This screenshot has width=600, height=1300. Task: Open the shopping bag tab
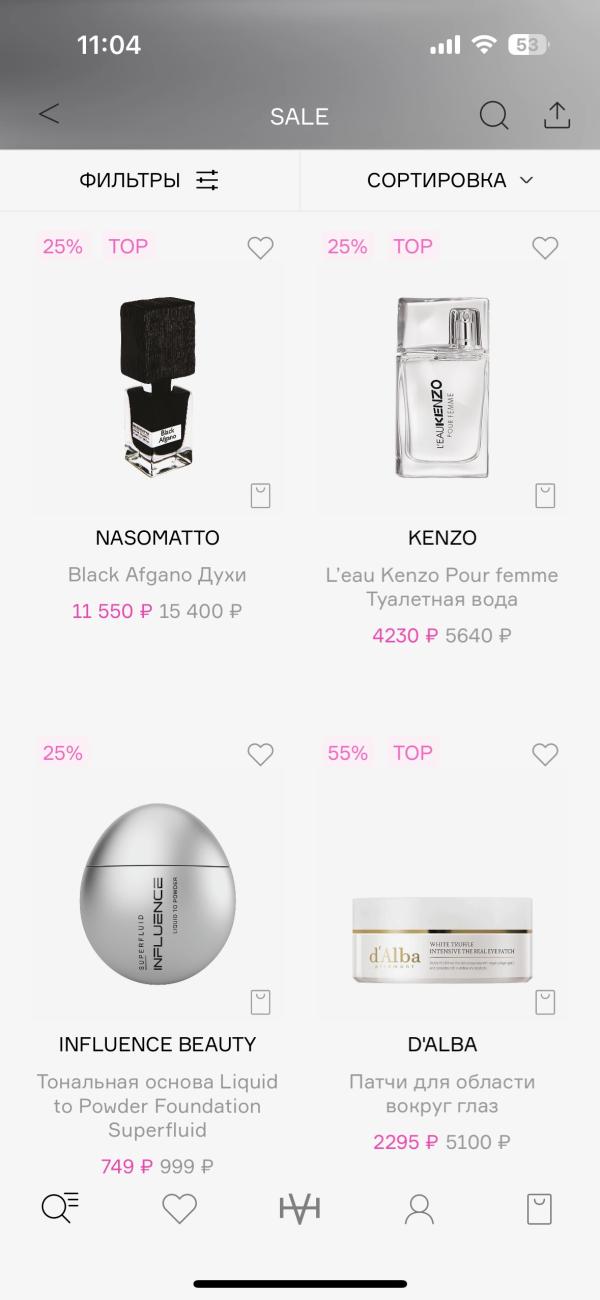(539, 1209)
